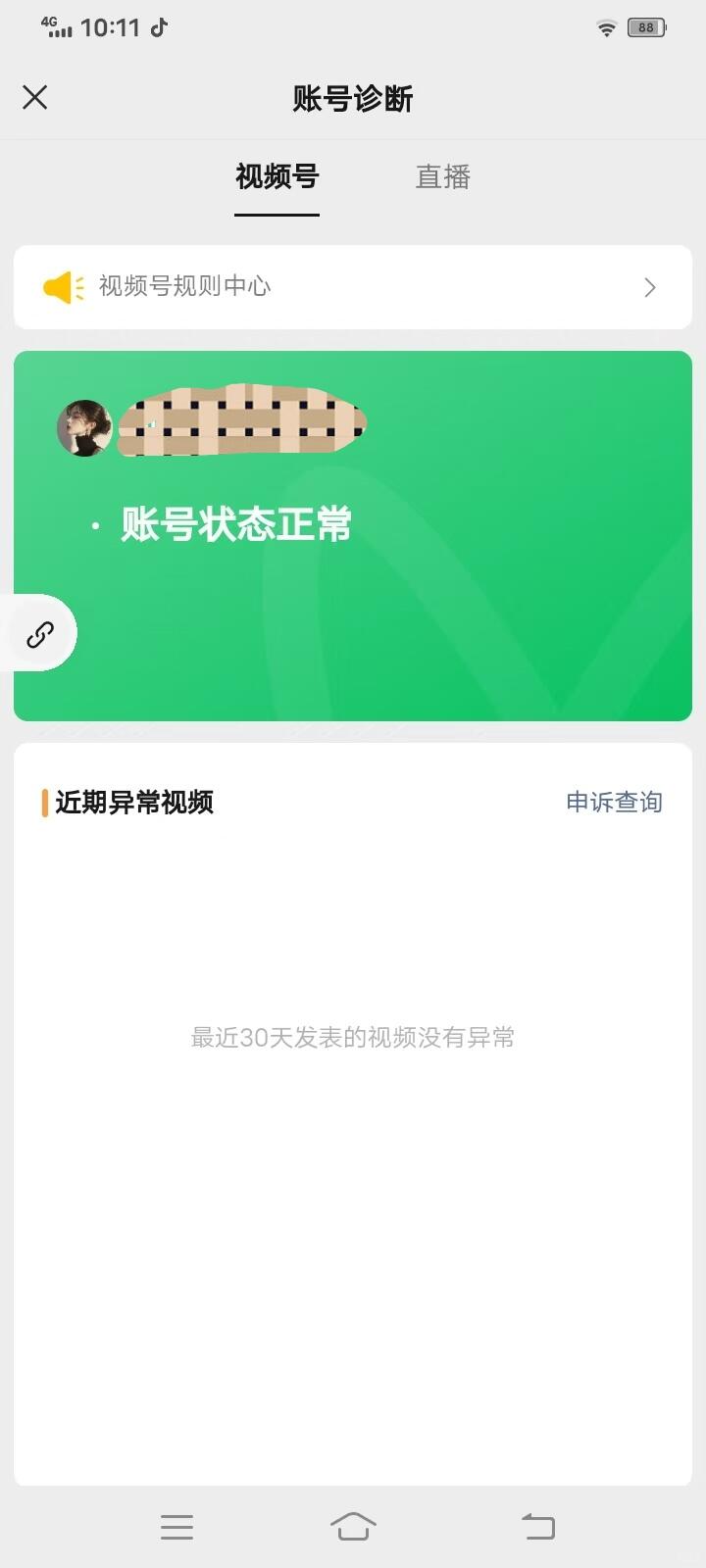Go to the system home screen
Viewport: 706px width, 1568px height.
(353, 1526)
